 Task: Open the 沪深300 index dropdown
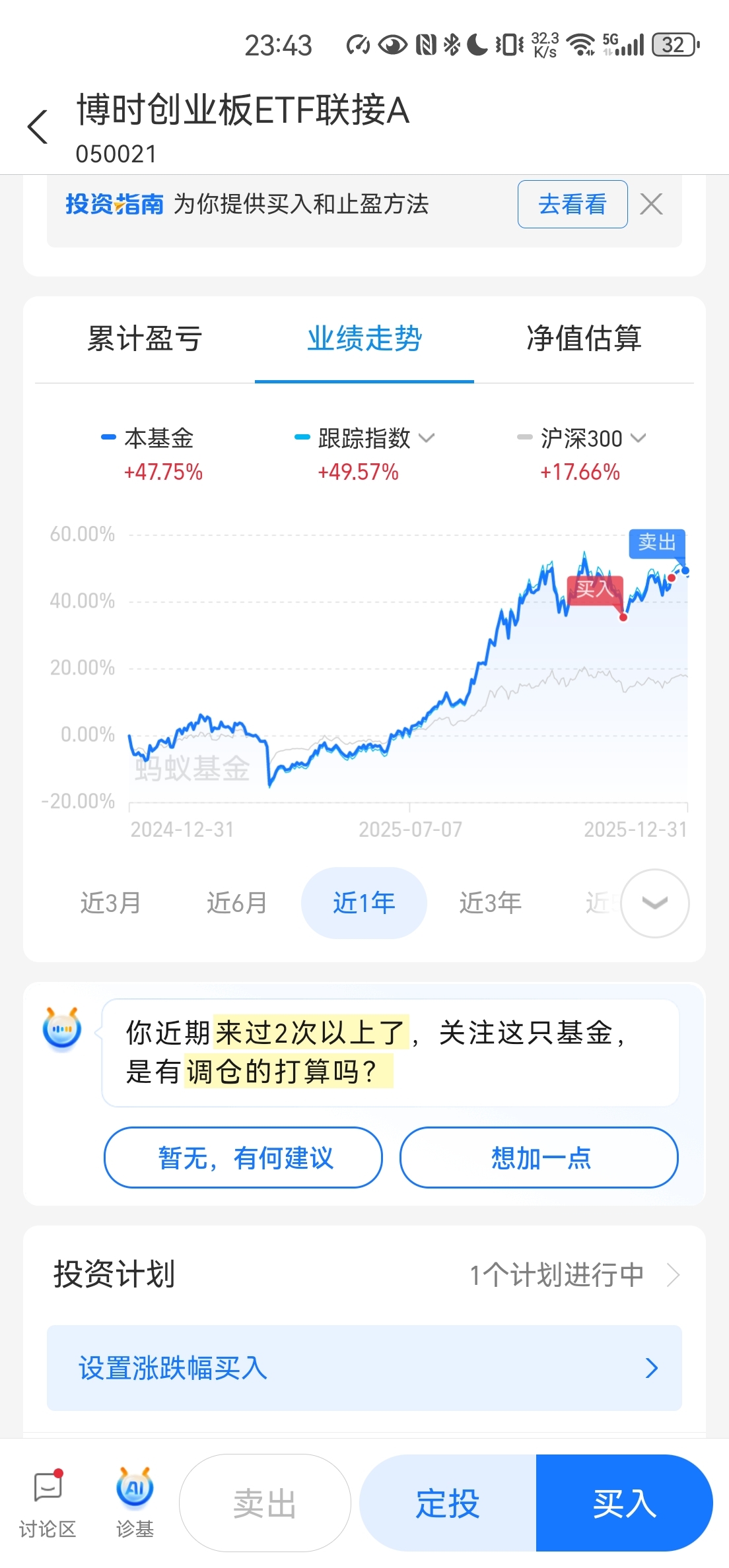click(638, 438)
